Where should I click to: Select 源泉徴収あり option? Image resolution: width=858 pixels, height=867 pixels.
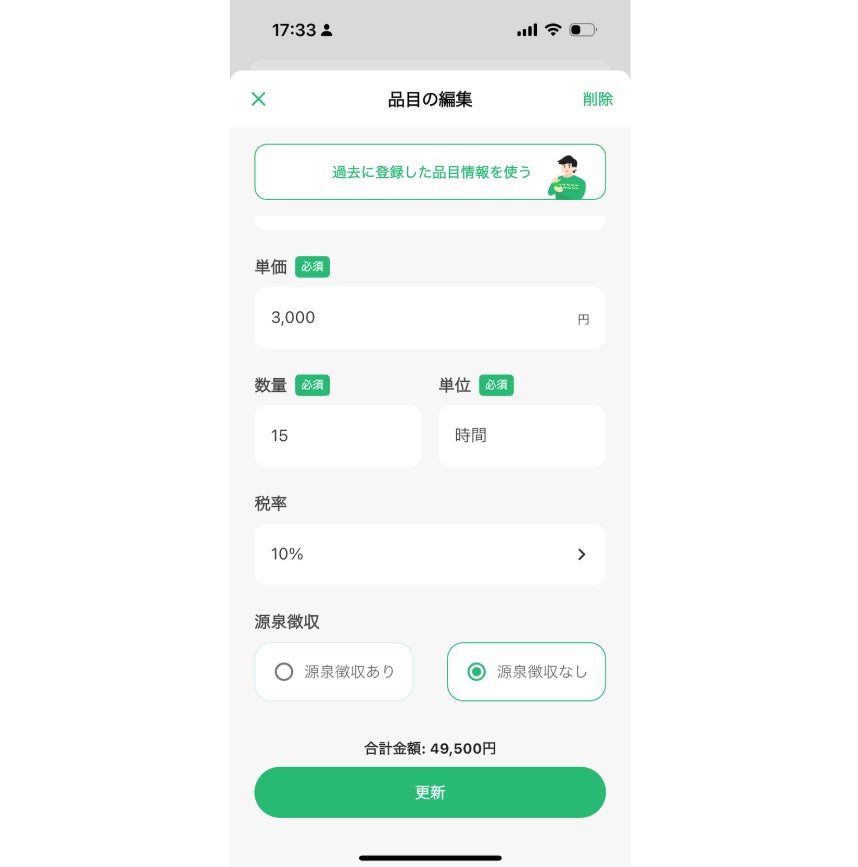point(334,672)
